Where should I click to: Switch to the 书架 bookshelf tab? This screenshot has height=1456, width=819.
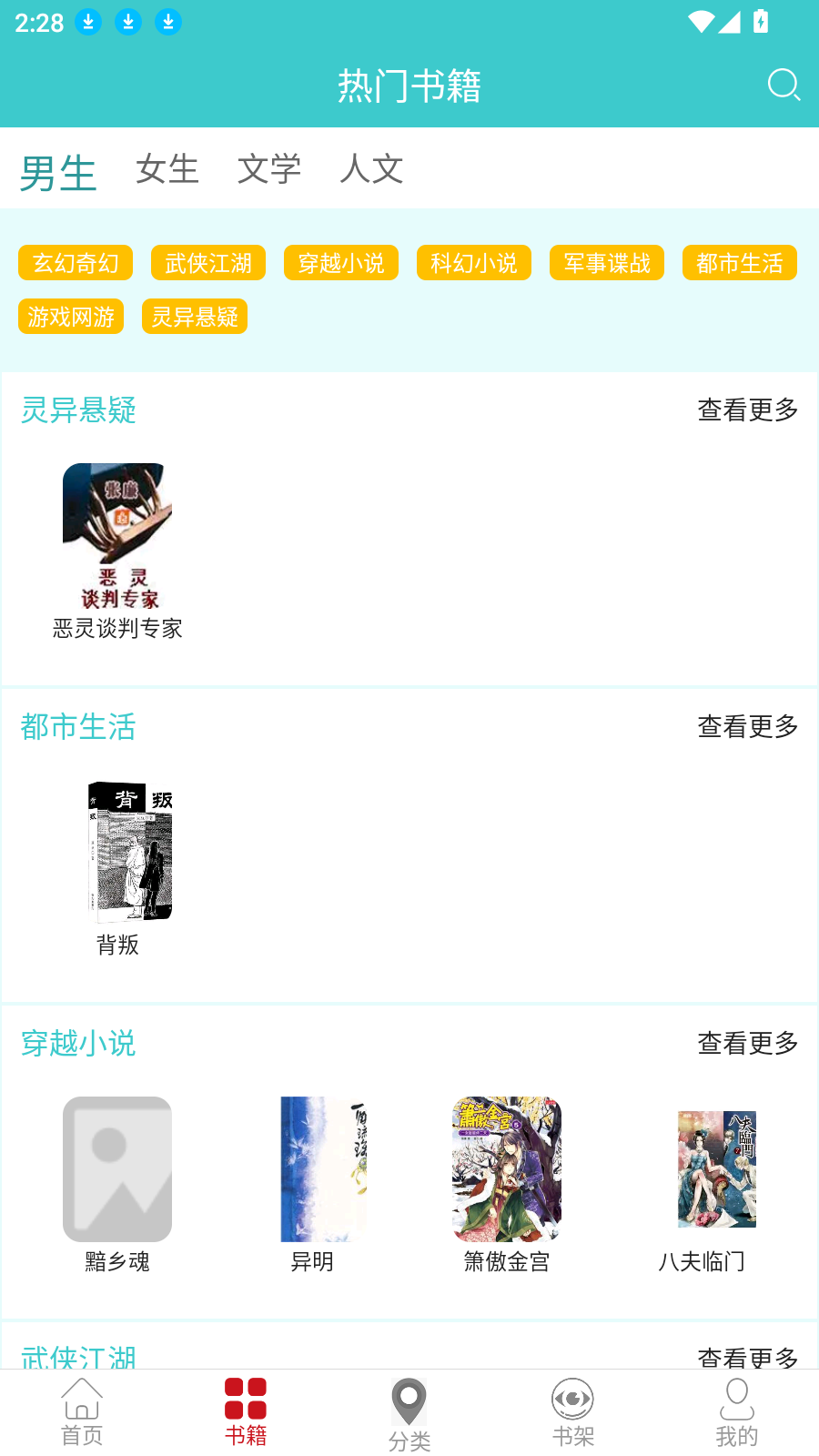coord(573,1412)
